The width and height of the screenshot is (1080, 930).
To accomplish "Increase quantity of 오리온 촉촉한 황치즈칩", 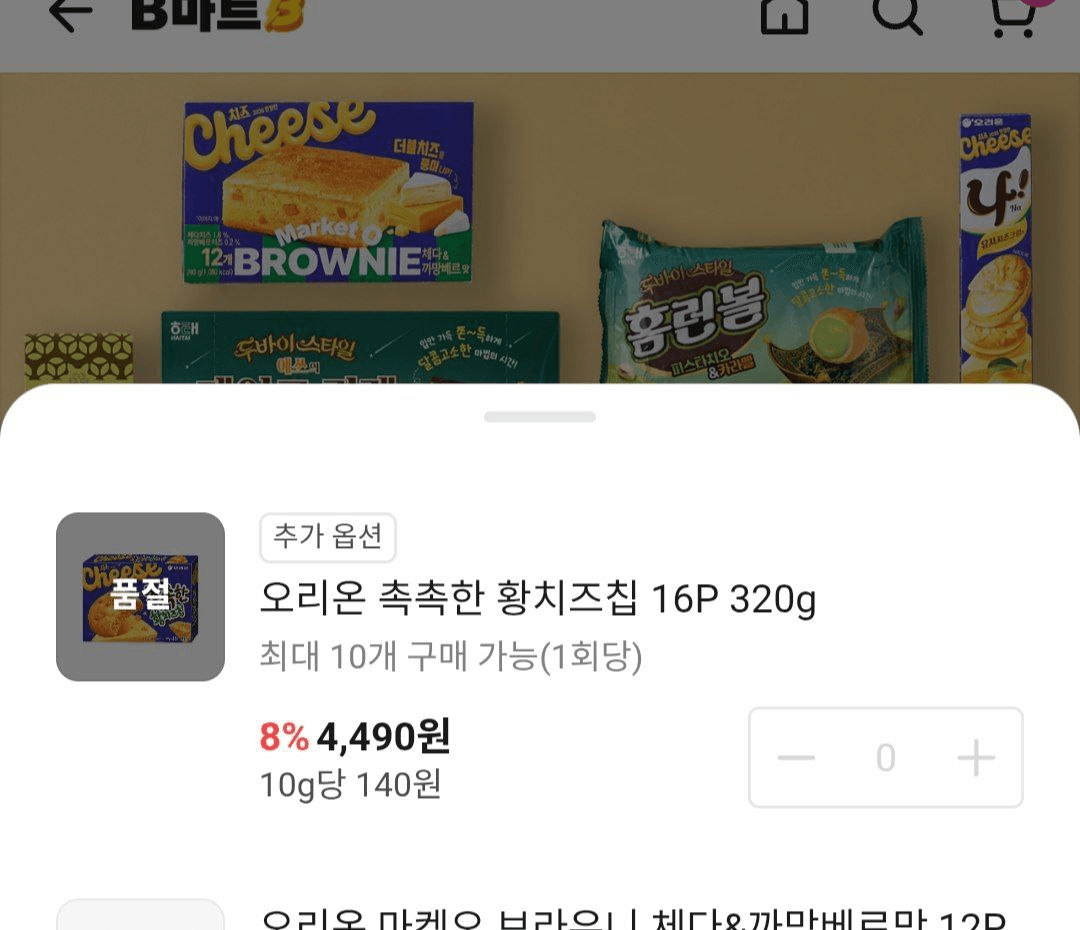I will pos(975,758).
